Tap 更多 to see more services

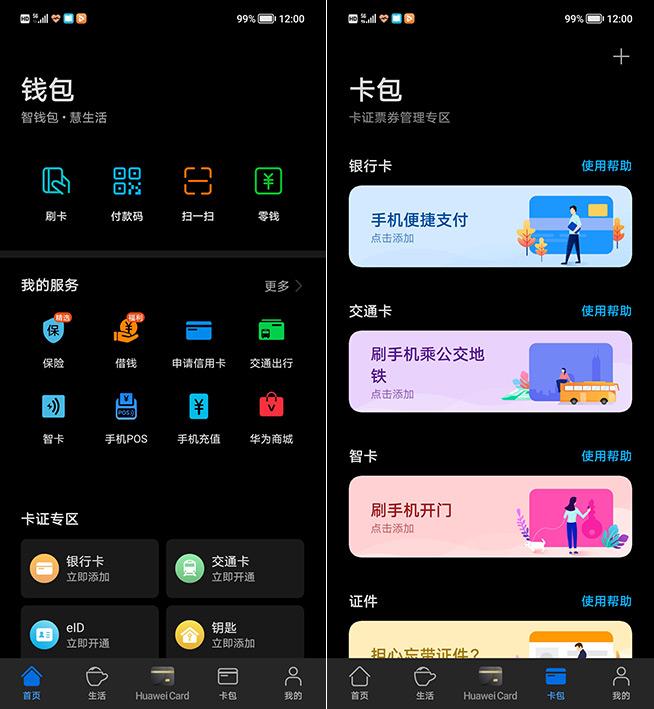(x=283, y=286)
